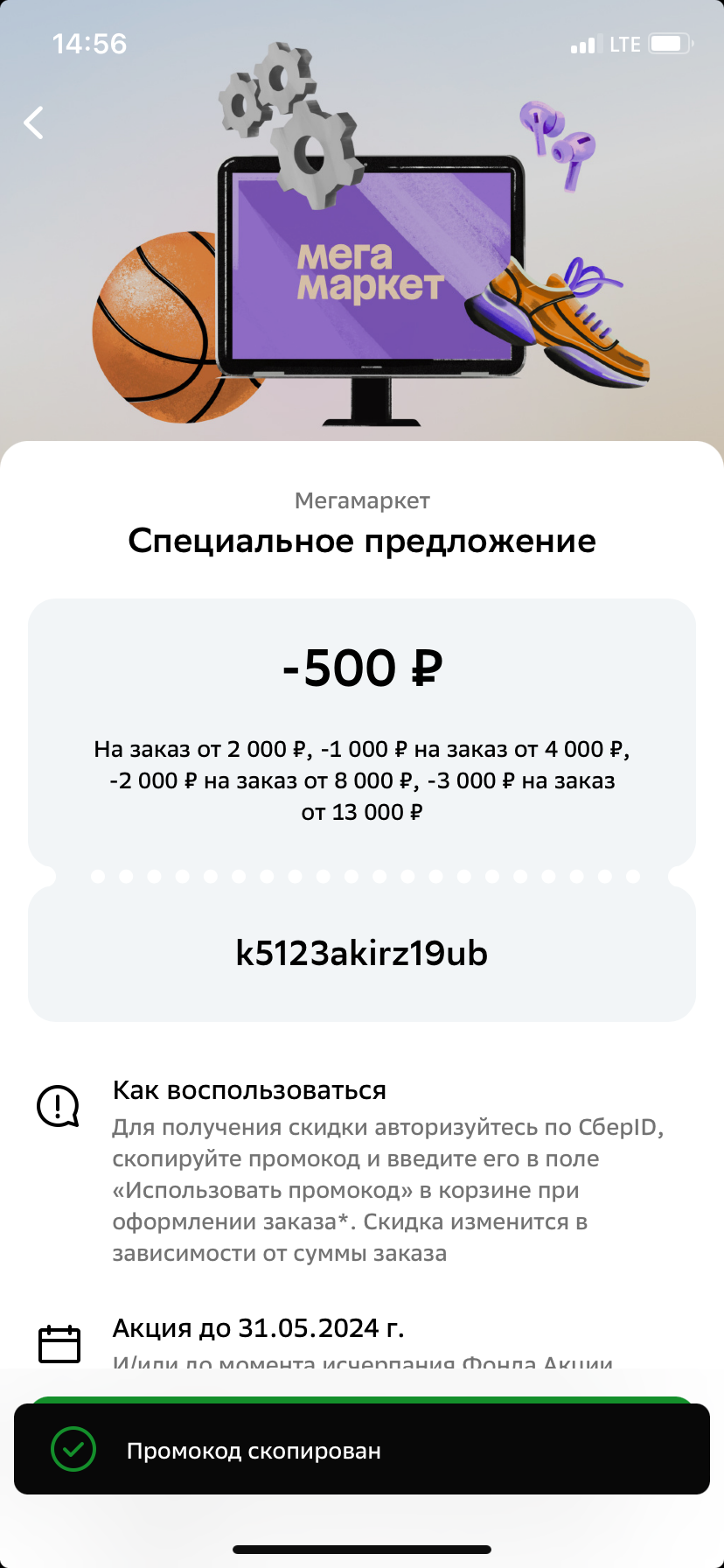Go back using the top-left arrow

point(34,122)
